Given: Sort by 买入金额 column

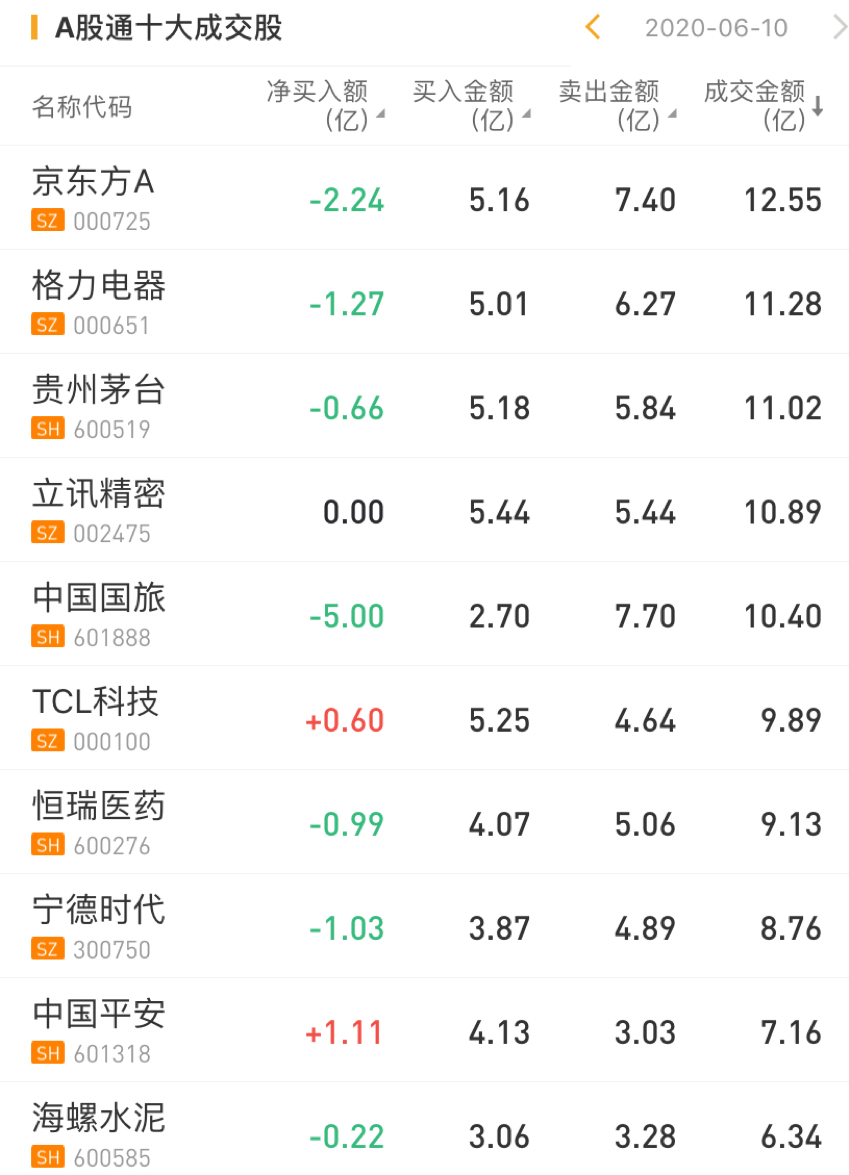Looking at the screenshot, I should pos(470,105).
